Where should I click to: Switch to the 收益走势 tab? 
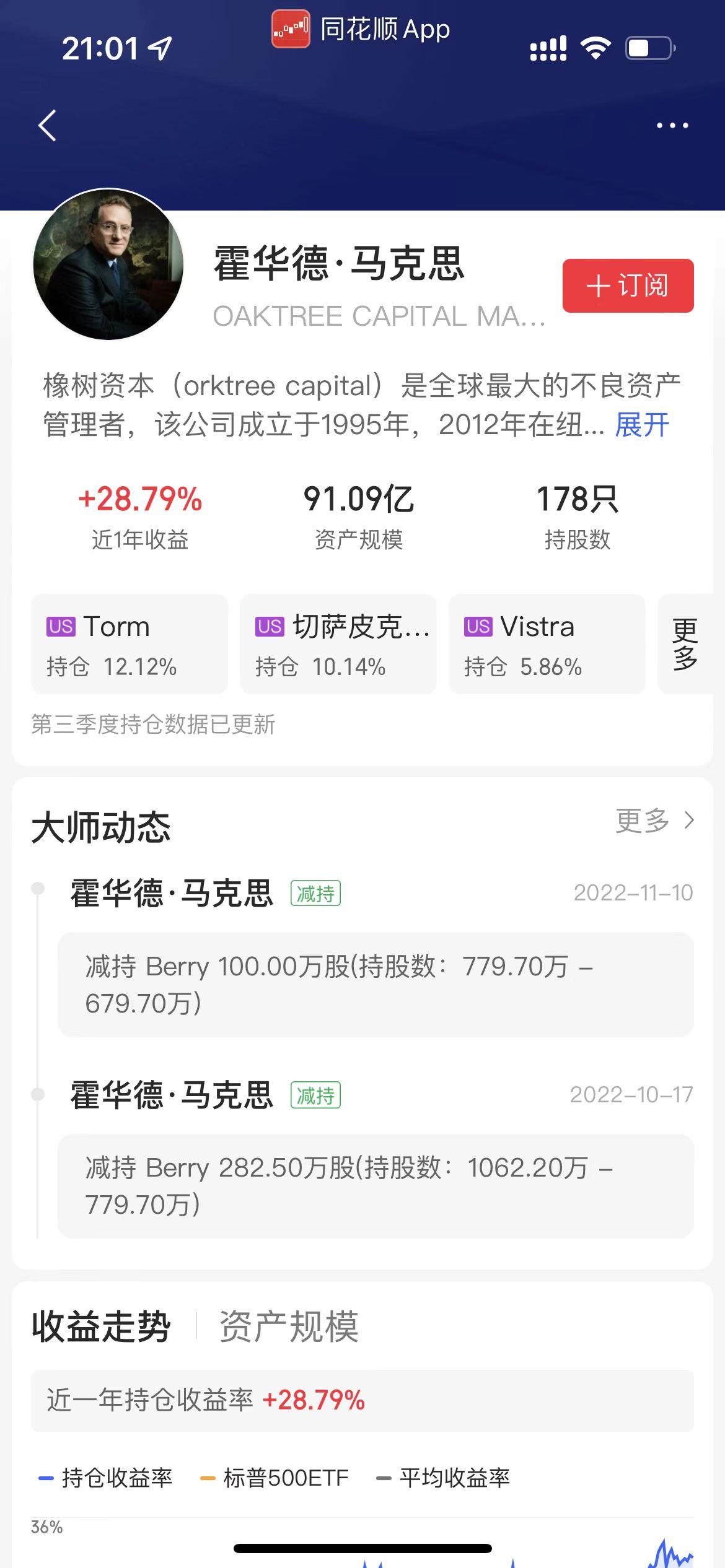point(101,1326)
